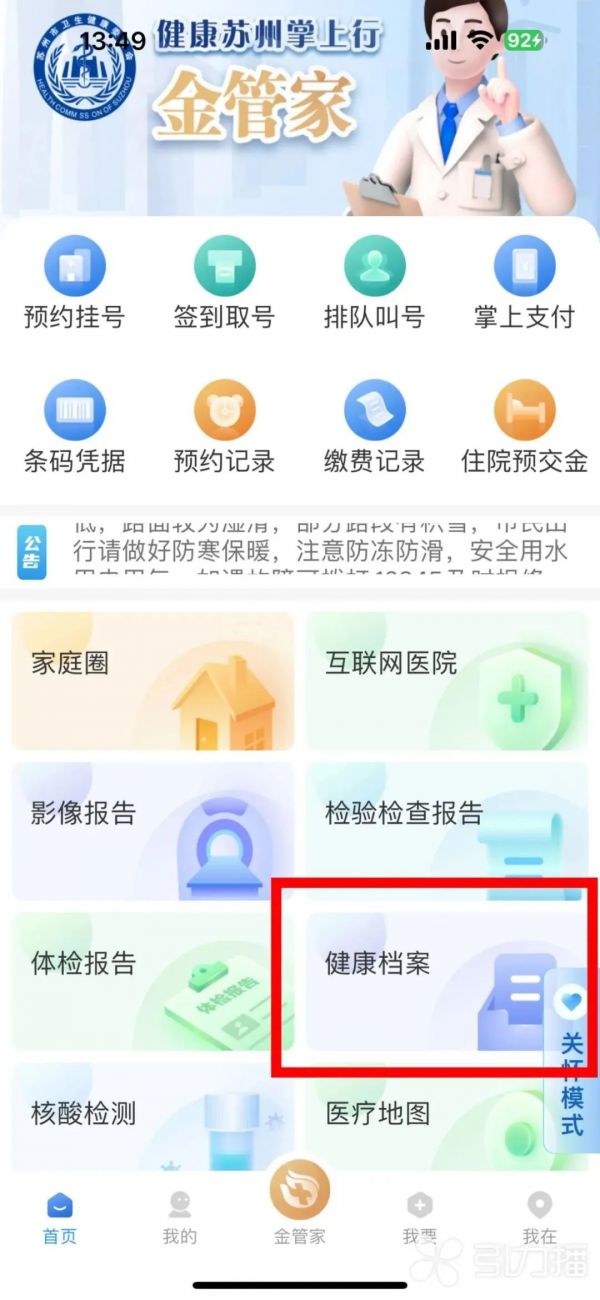600x1300 pixels.
Task: Open 预约记录 appointment records
Action: coord(224,428)
